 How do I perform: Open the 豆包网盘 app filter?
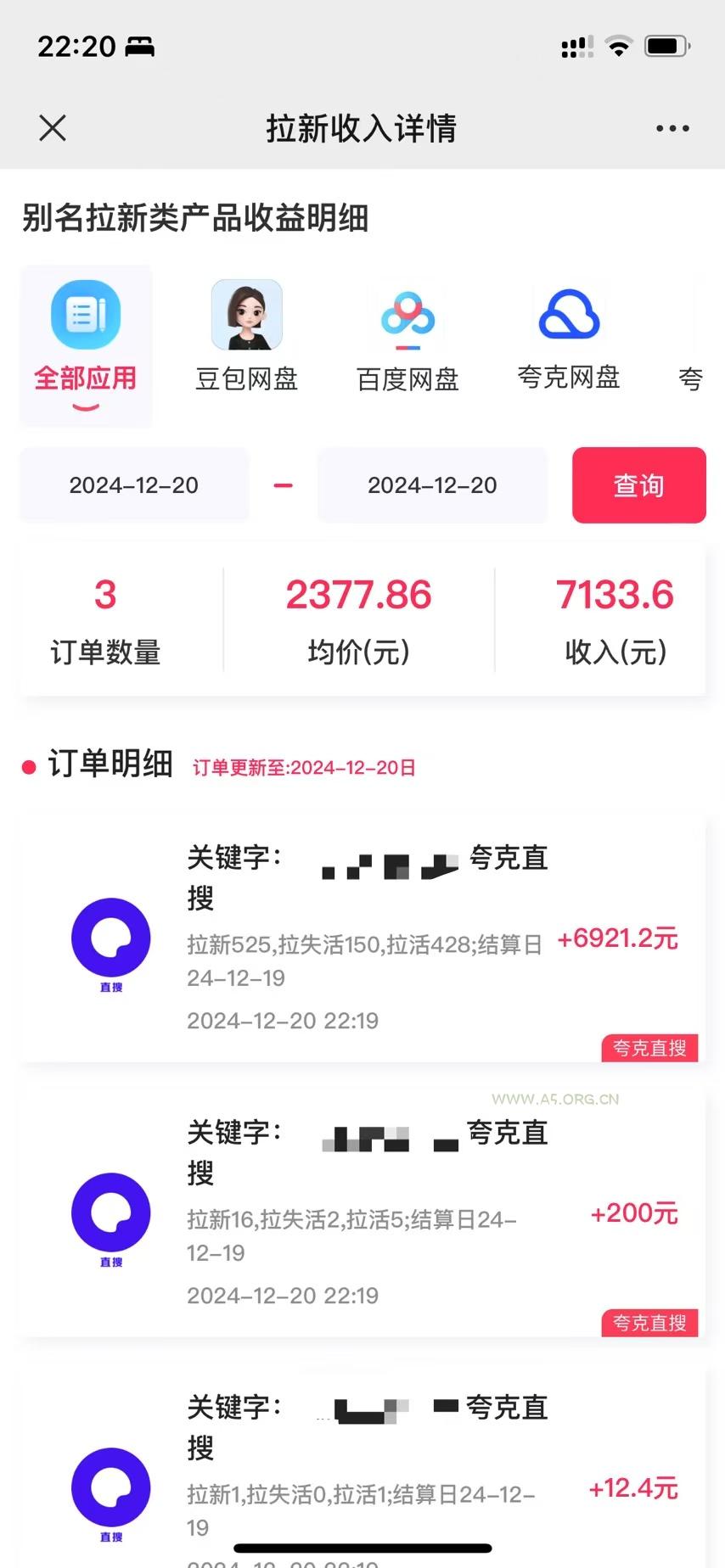pos(246,314)
